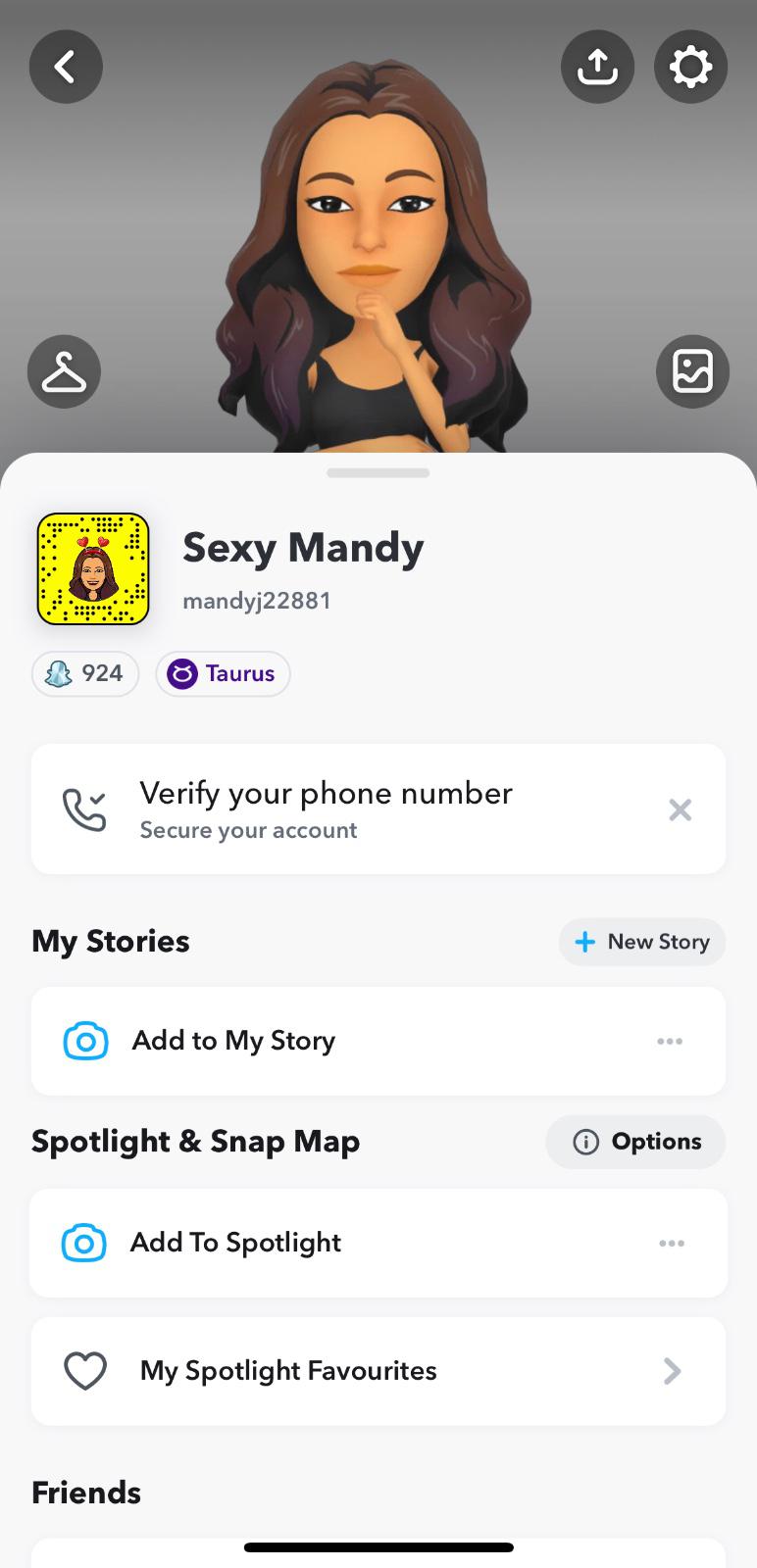The image size is (757, 1568).
Task: View Snap score 924
Action: [x=85, y=674]
